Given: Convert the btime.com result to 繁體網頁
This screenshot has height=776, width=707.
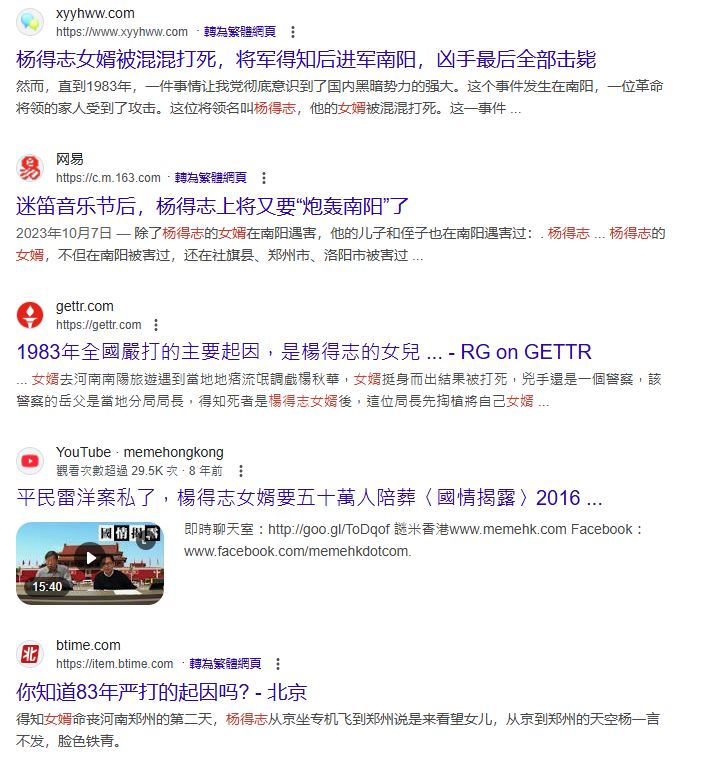Looking at the screenshot, I should coord(226,664).
